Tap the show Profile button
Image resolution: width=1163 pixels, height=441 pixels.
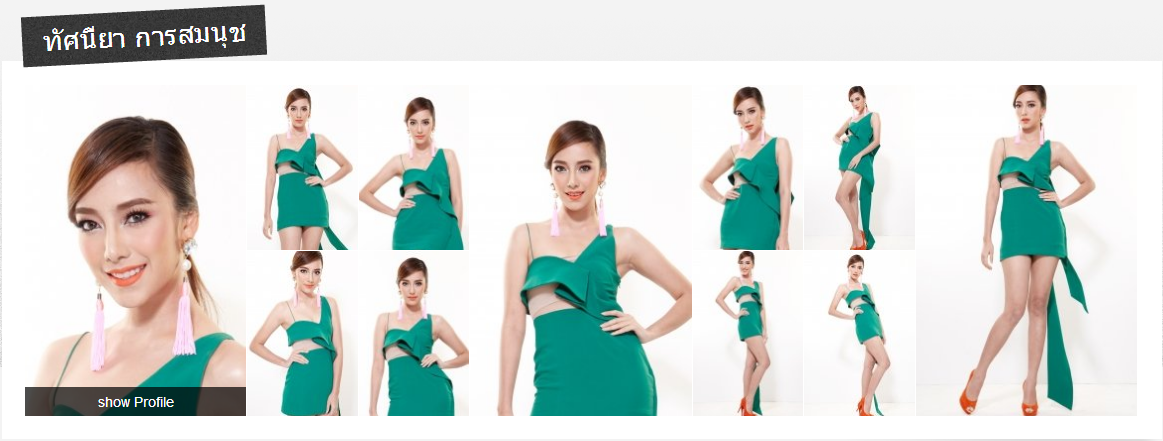[x=135, y=402]
